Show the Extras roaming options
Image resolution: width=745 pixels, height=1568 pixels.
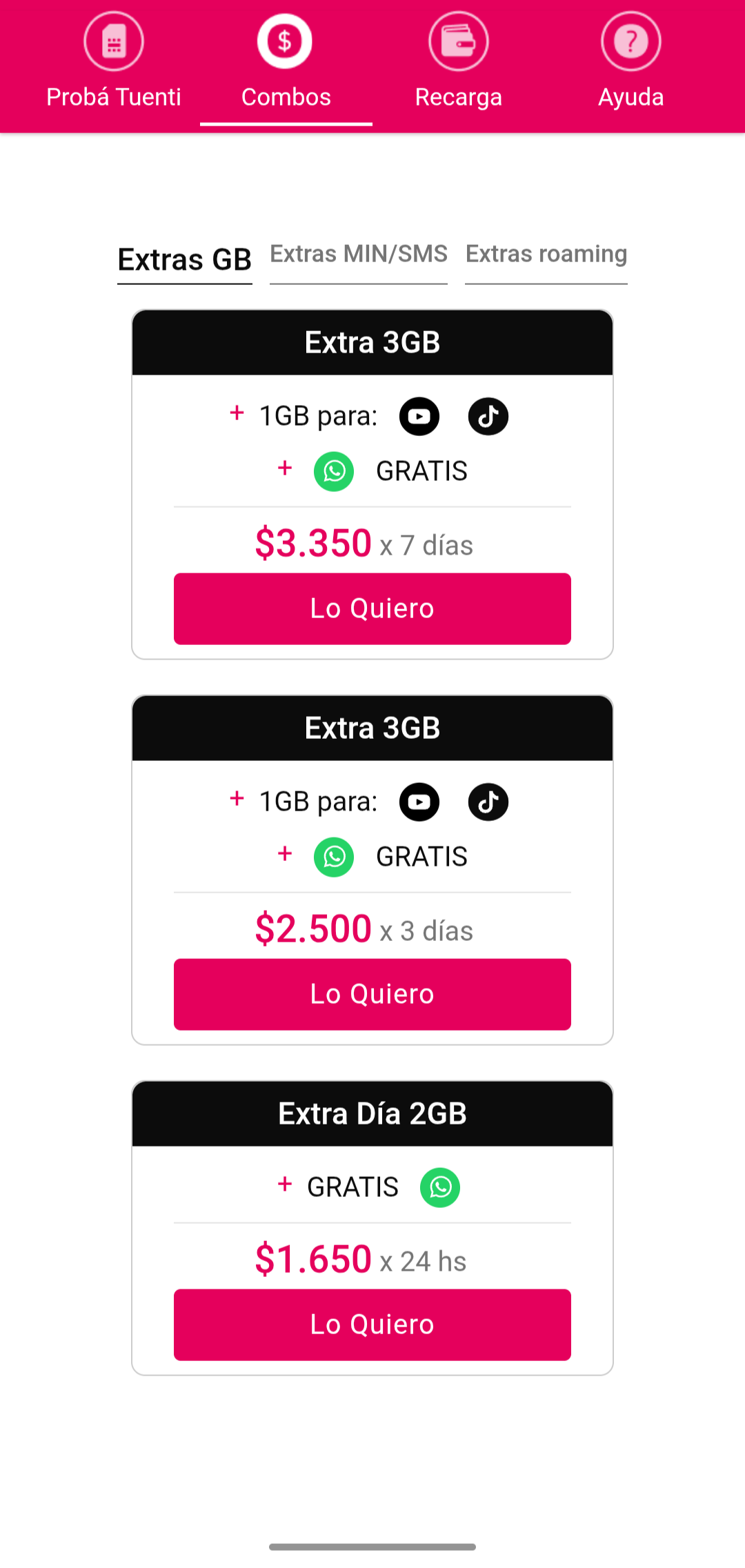coord(546,255)
